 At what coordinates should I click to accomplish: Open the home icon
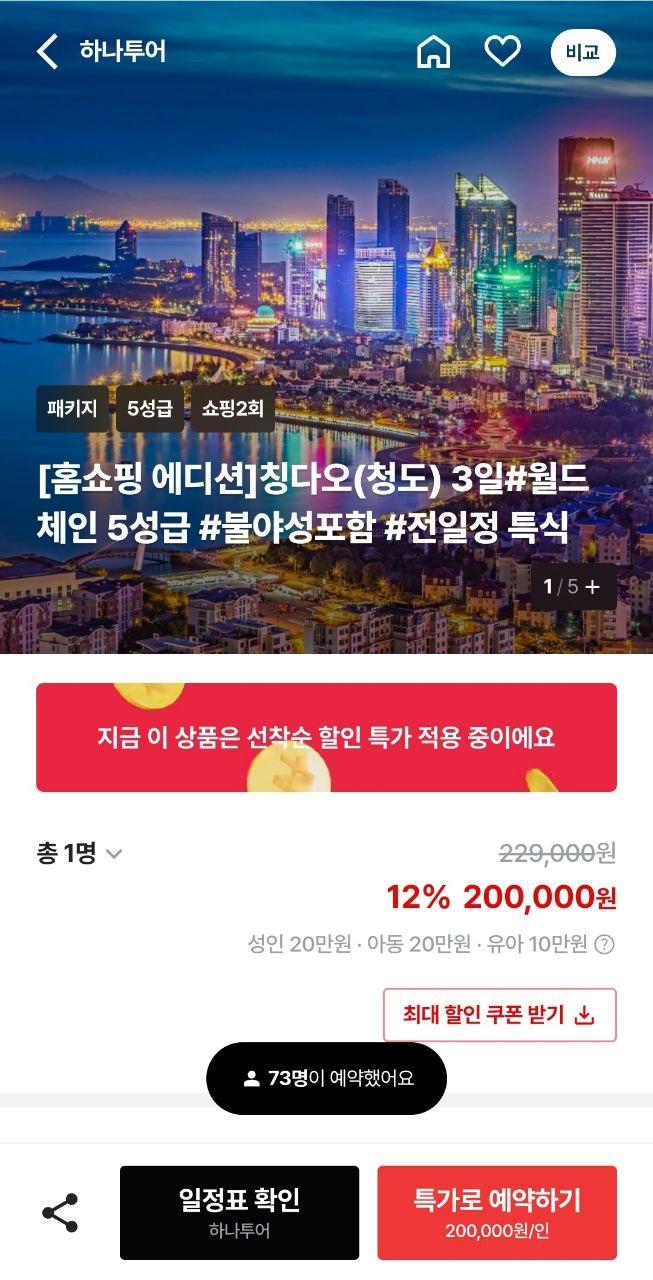point(433,52)
